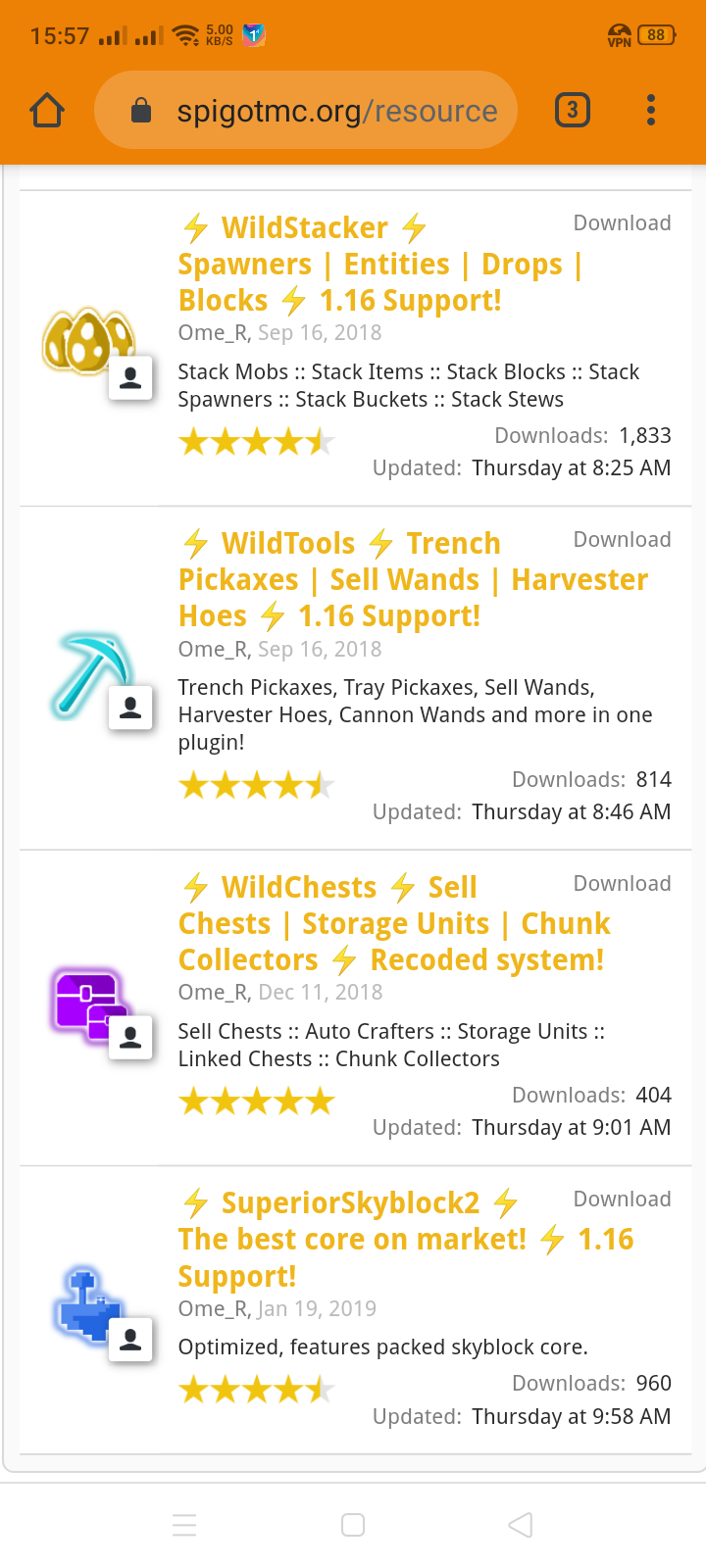Go to the browser home page

[47, 111]
